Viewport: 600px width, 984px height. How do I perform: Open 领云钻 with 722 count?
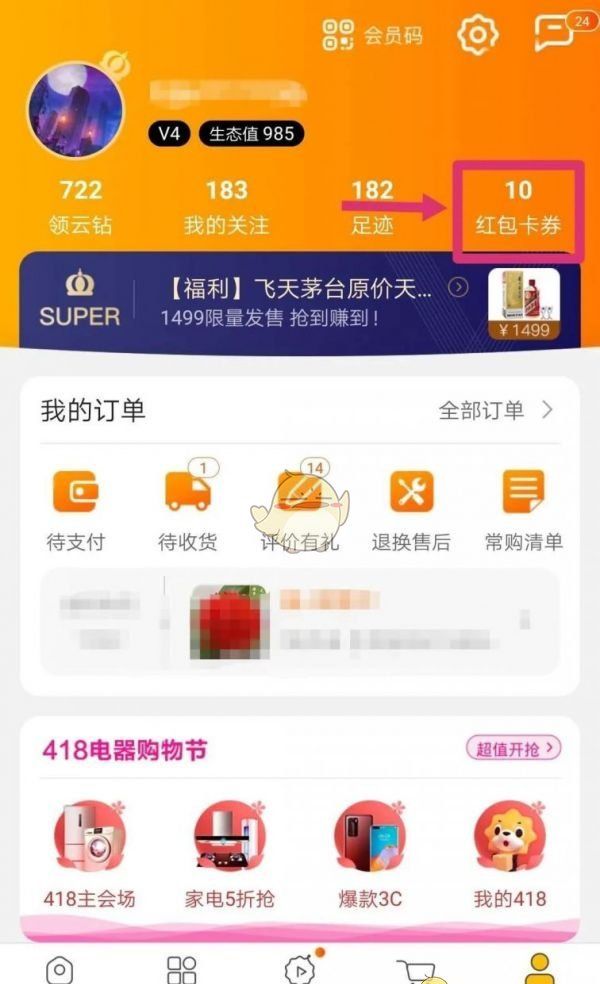coord(80,206)
